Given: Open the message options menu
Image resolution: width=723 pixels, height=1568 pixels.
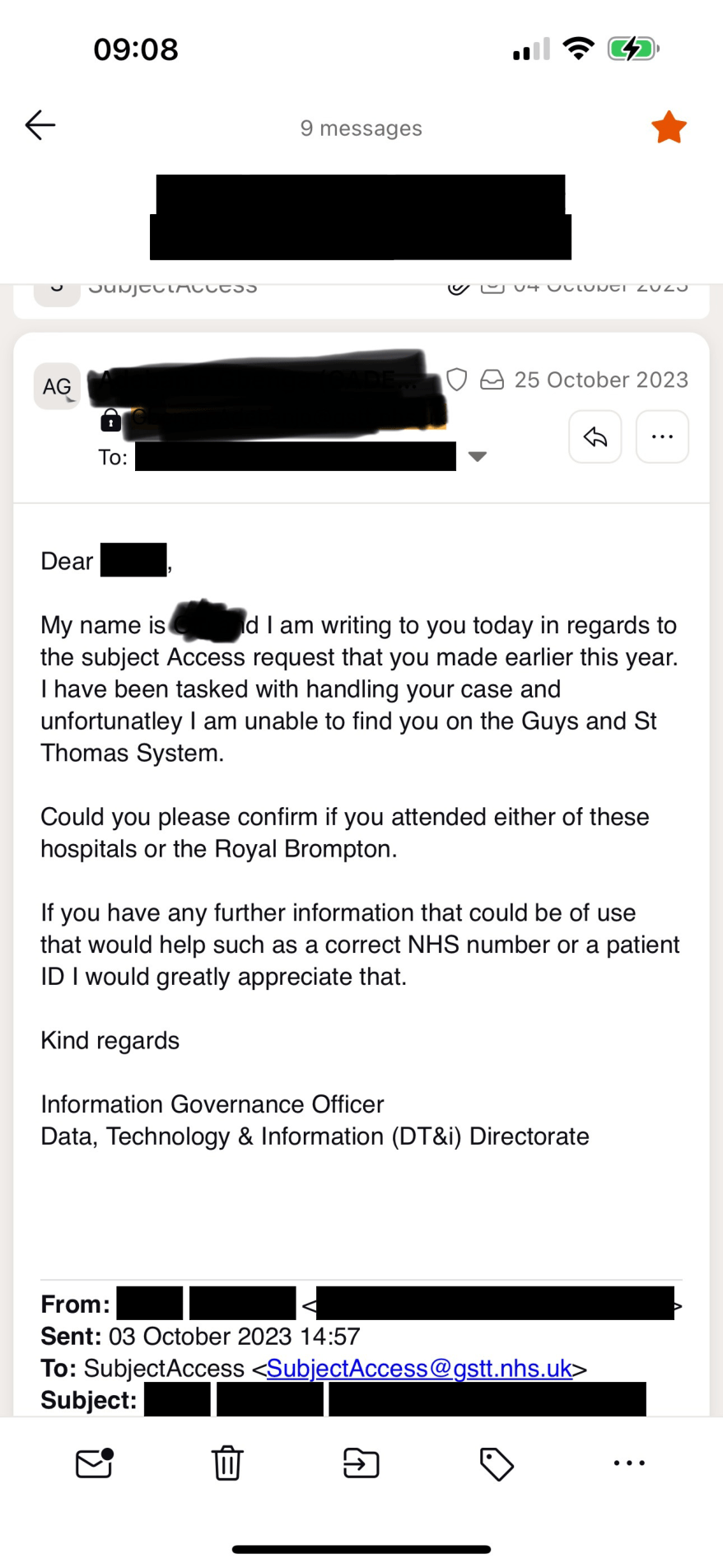Looking at the screenshot, I should [661, 436].
